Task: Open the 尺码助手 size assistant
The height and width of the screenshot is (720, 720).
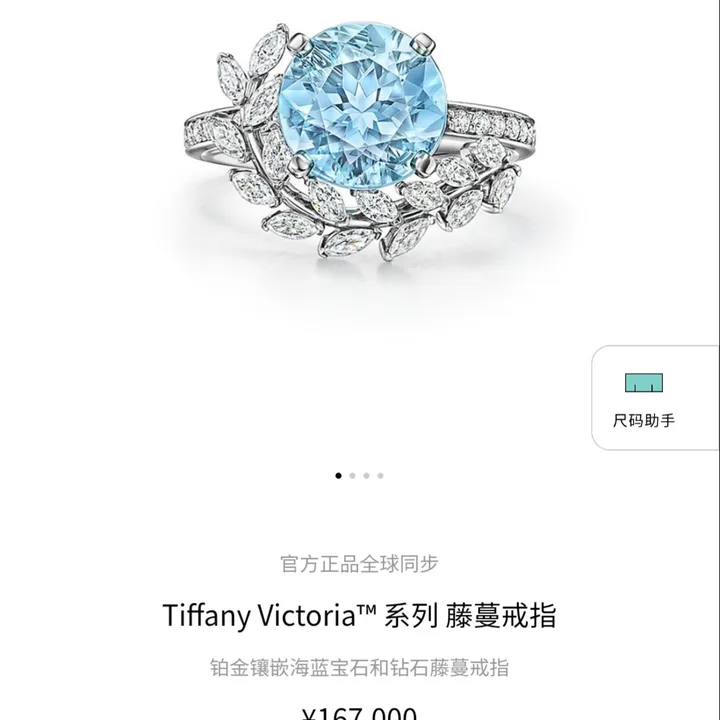Action: point(657,398)
